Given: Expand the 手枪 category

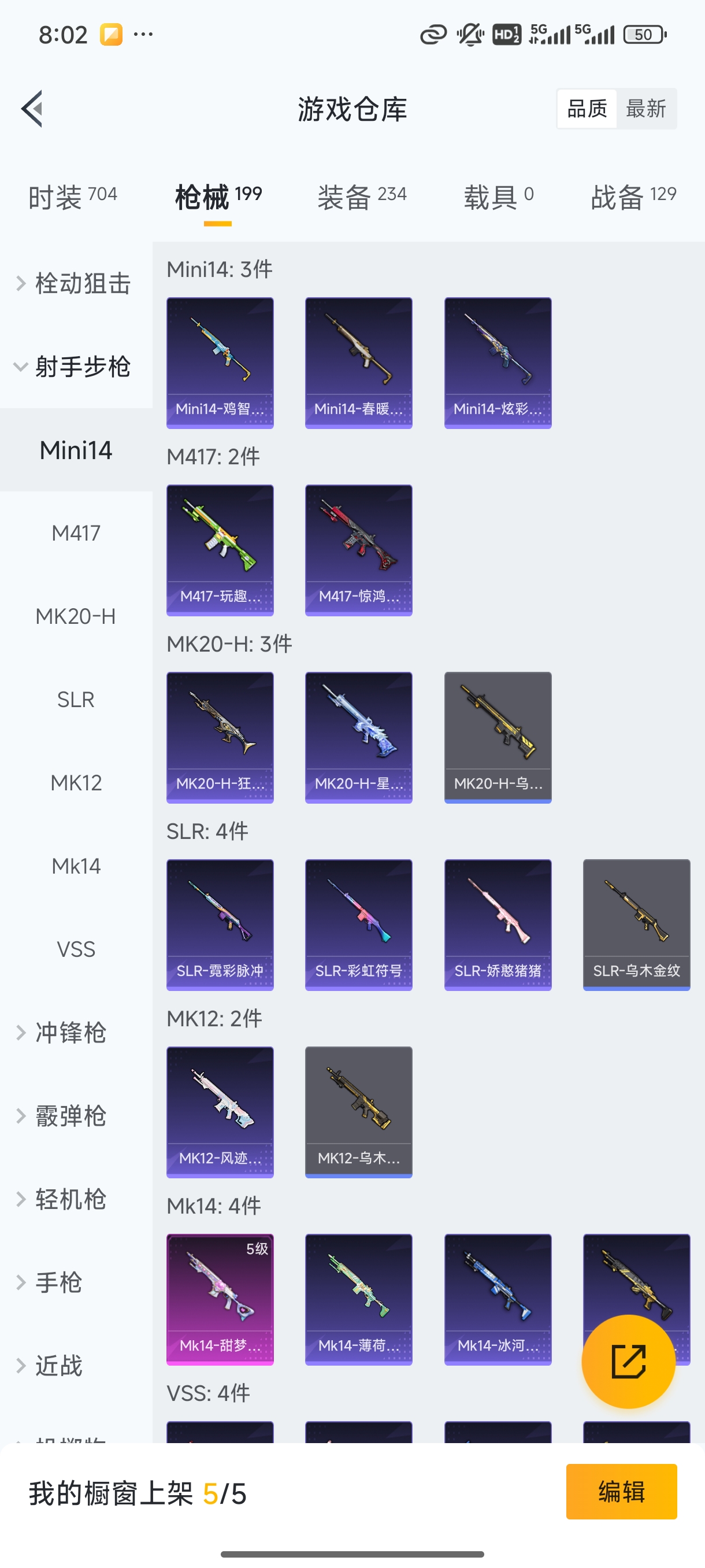Looking at the screenshot, I should [x=59, y=1282].
